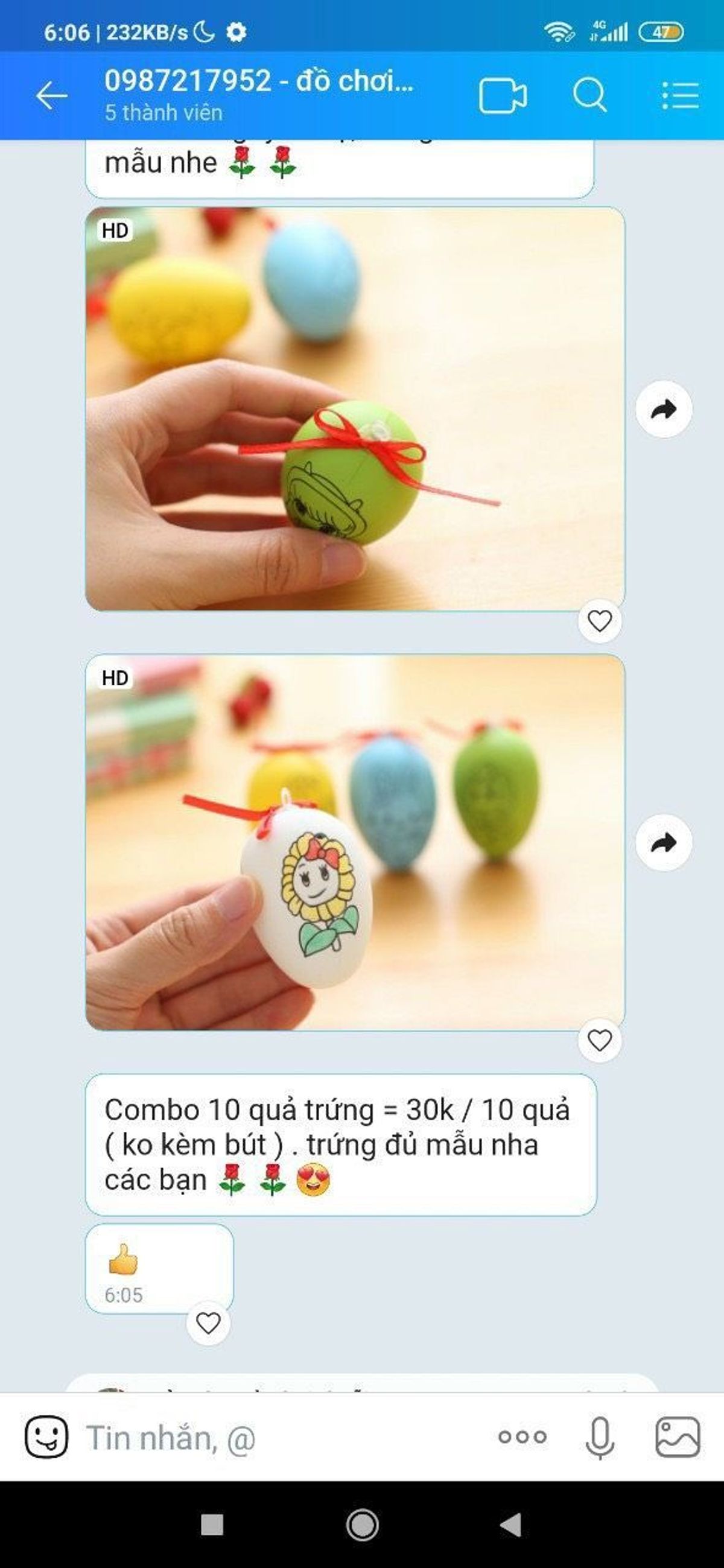Open the photo gallery picker
Viewport: 724px width, 1568px height.
pyautogui.click(x=677, y=1437)
